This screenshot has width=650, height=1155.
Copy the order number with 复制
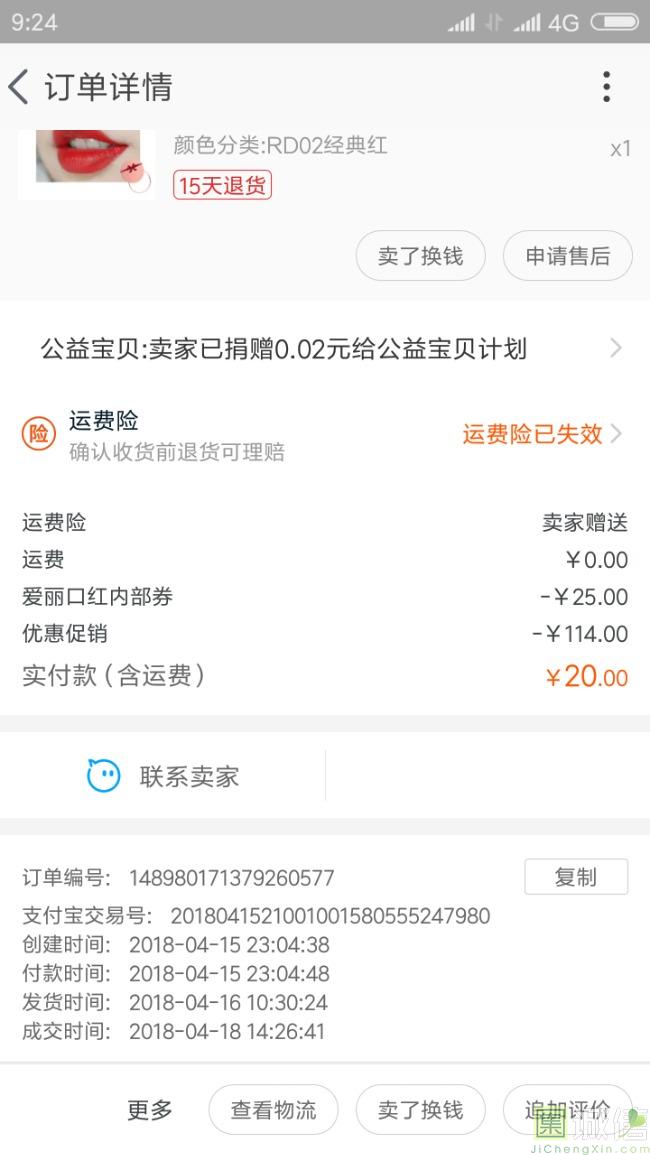(576, 877)
